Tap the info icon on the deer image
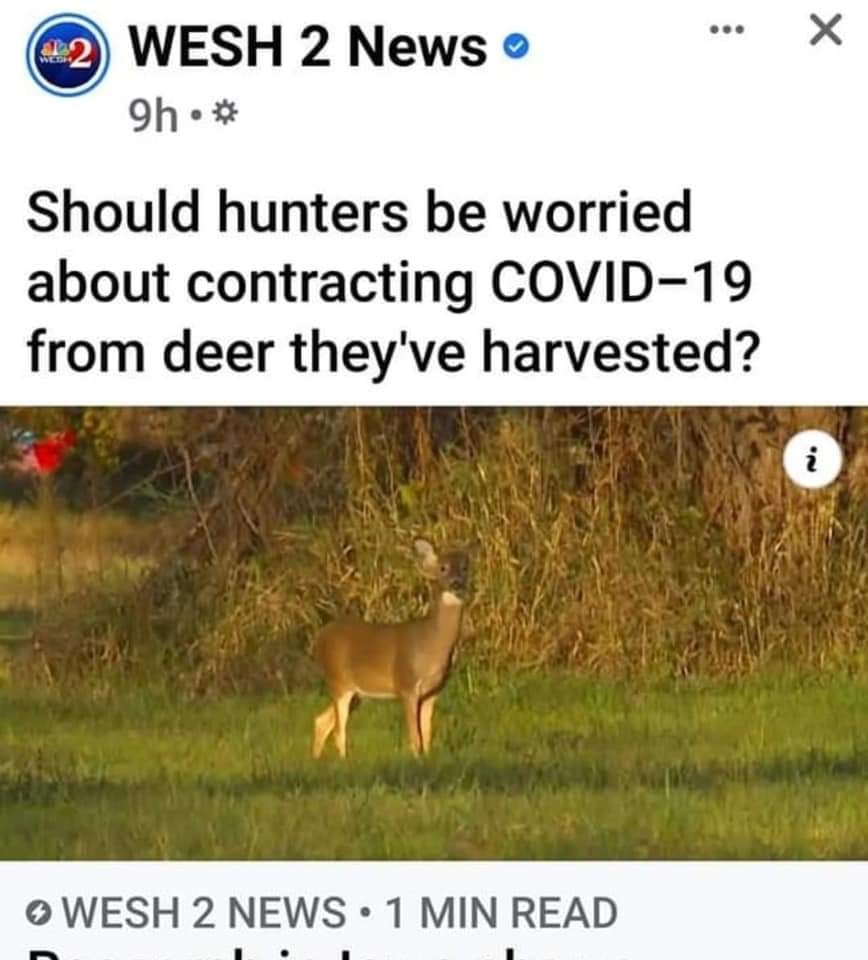The image size is (868, 960). tap(811, 462)
